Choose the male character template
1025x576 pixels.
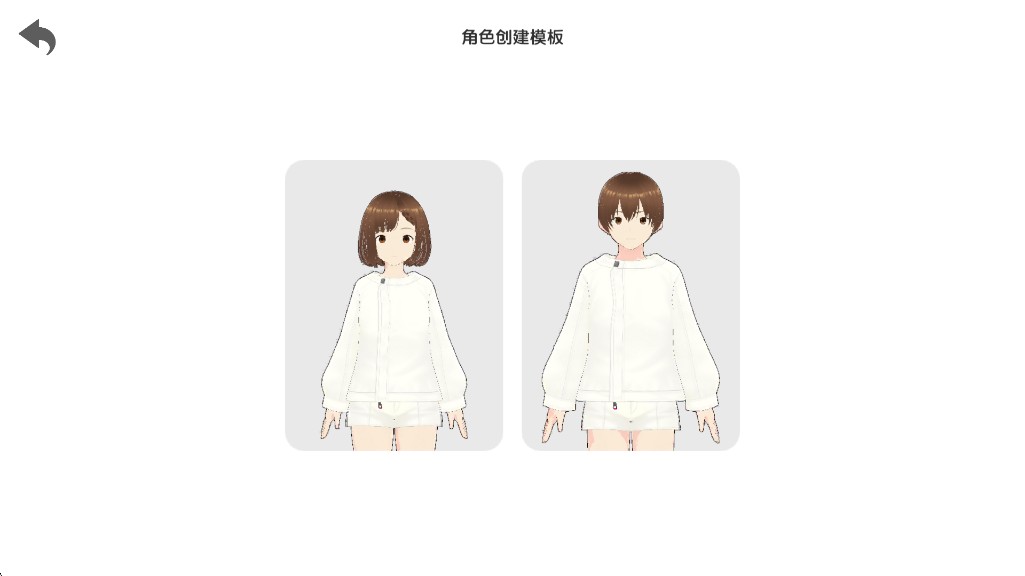pos(630,305)
